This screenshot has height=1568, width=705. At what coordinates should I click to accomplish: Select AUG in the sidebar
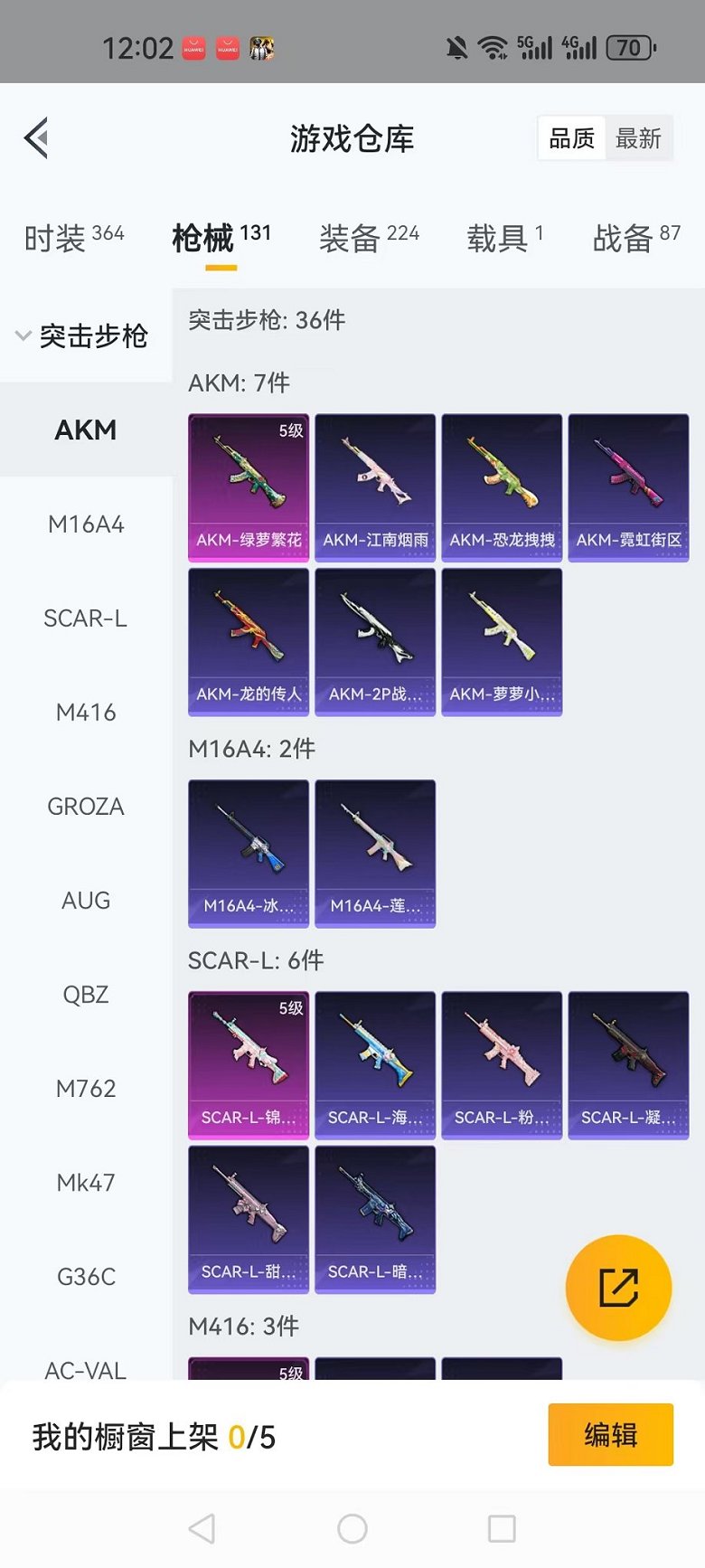coord(86,901)
